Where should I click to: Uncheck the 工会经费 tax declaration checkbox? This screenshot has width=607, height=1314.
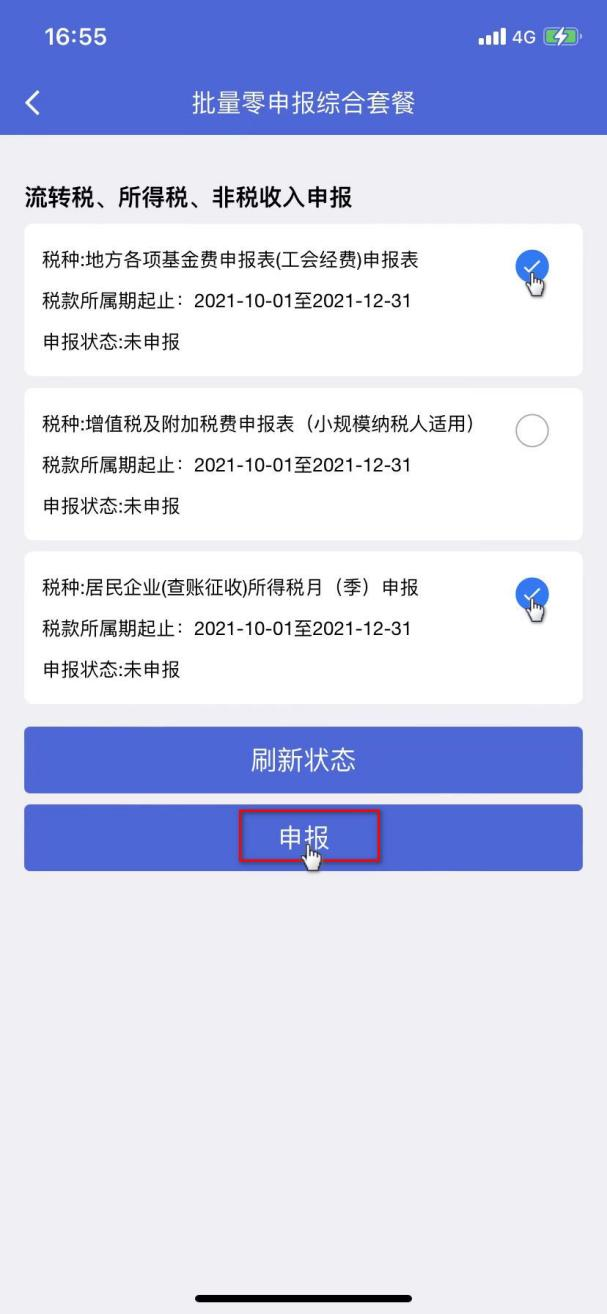coord(532,266)
